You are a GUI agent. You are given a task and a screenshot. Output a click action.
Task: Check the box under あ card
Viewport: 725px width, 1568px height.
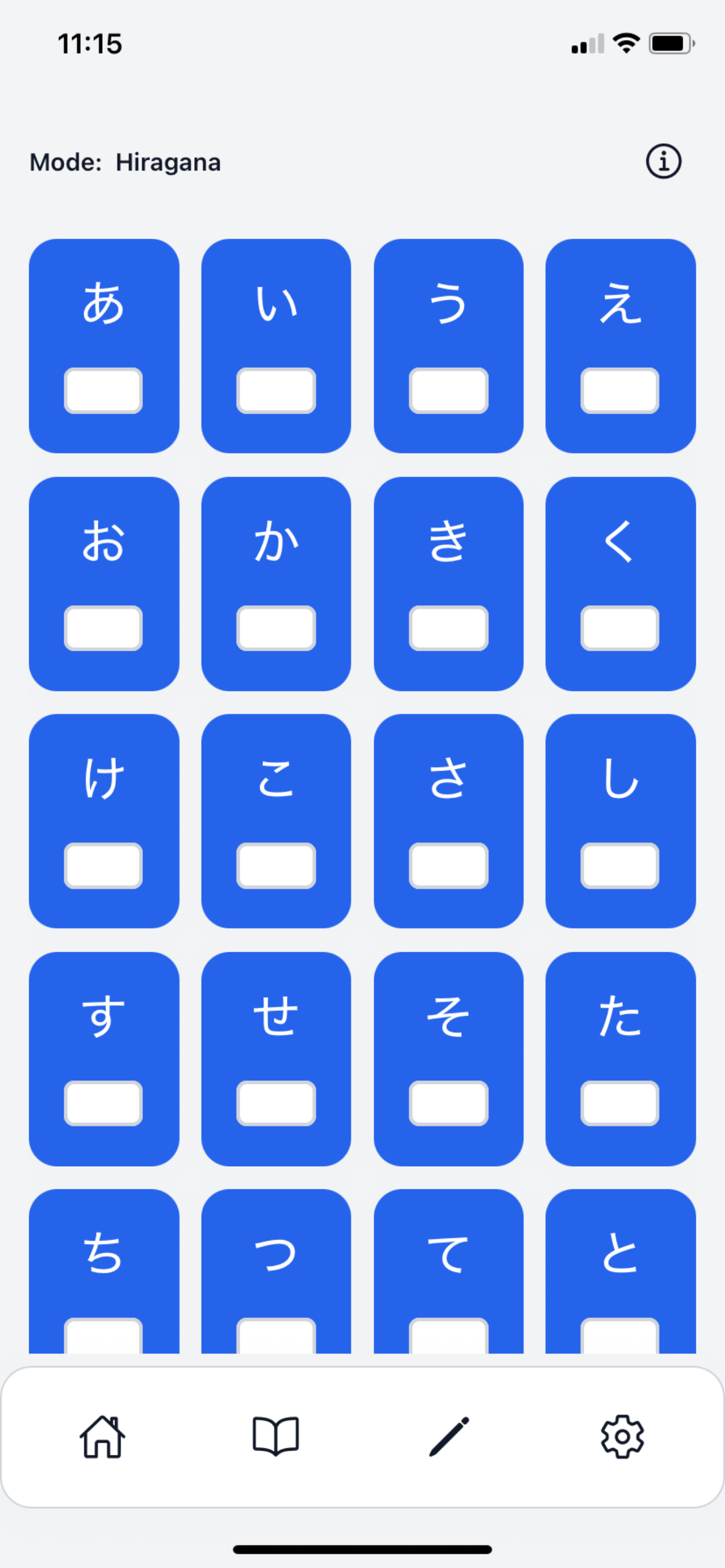(x=103, y=391)
